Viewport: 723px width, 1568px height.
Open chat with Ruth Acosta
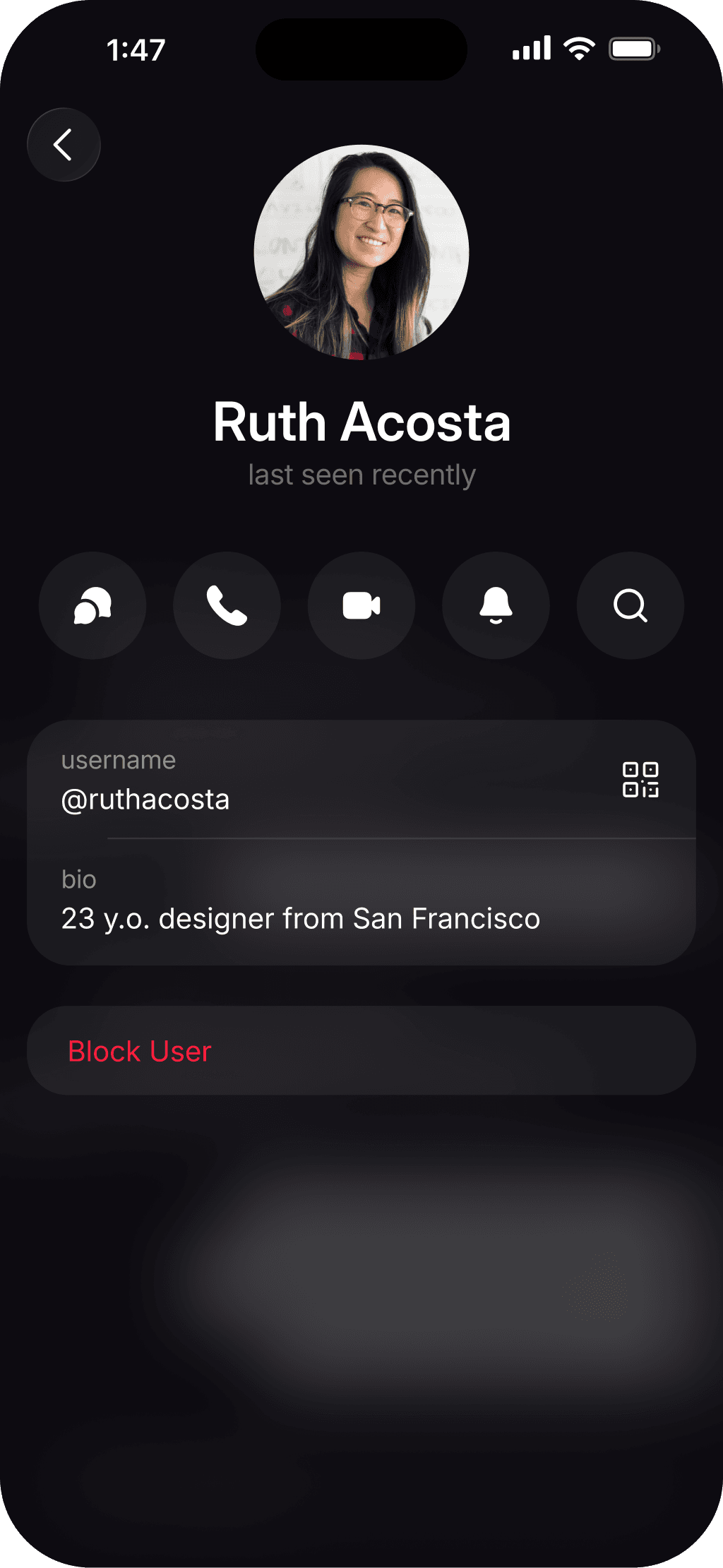pyautogui.click(x=92, y=605)
